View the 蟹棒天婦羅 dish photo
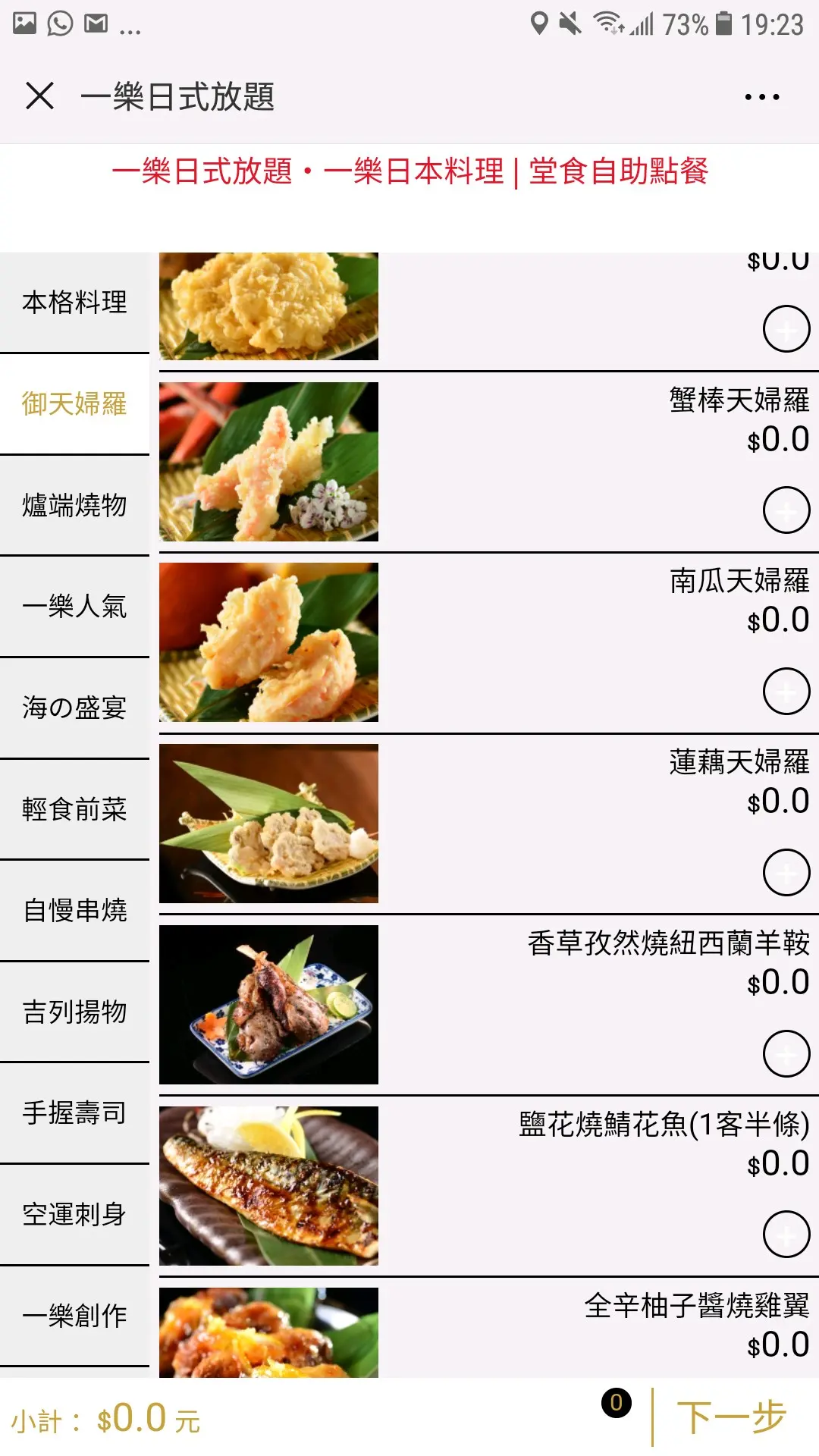 click(268, 461)
